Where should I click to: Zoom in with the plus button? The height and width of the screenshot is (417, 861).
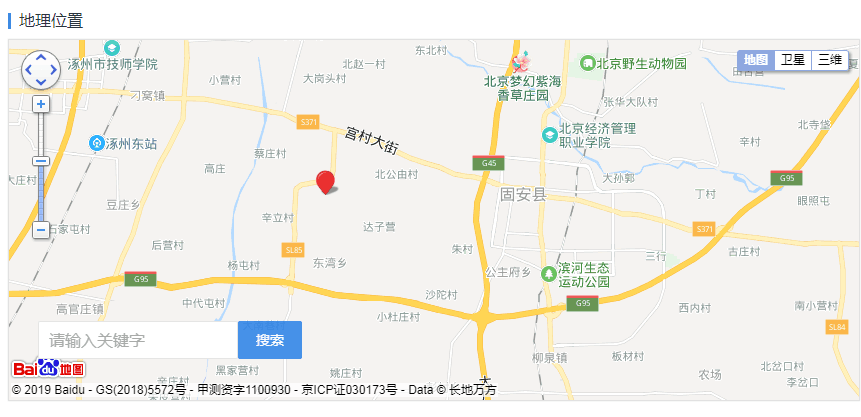[x=41, y=104]
